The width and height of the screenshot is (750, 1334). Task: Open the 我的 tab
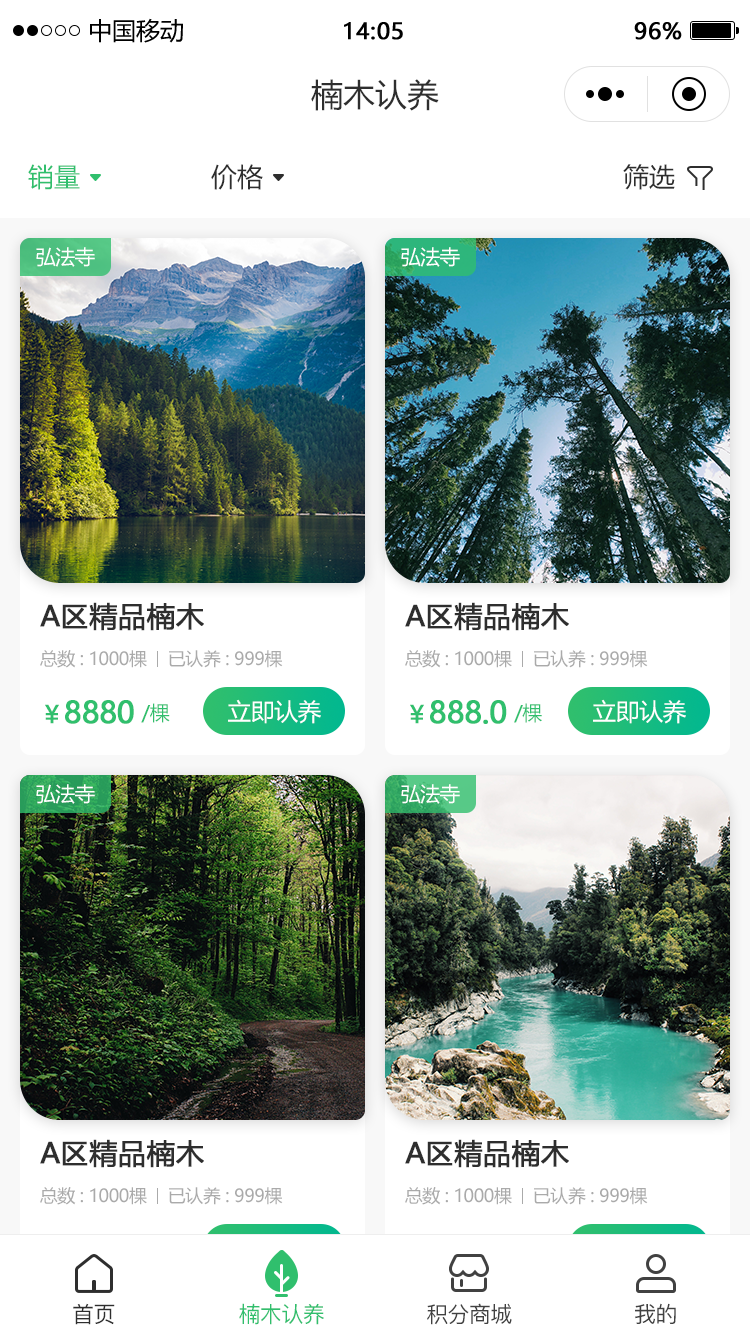(656, 1288)
